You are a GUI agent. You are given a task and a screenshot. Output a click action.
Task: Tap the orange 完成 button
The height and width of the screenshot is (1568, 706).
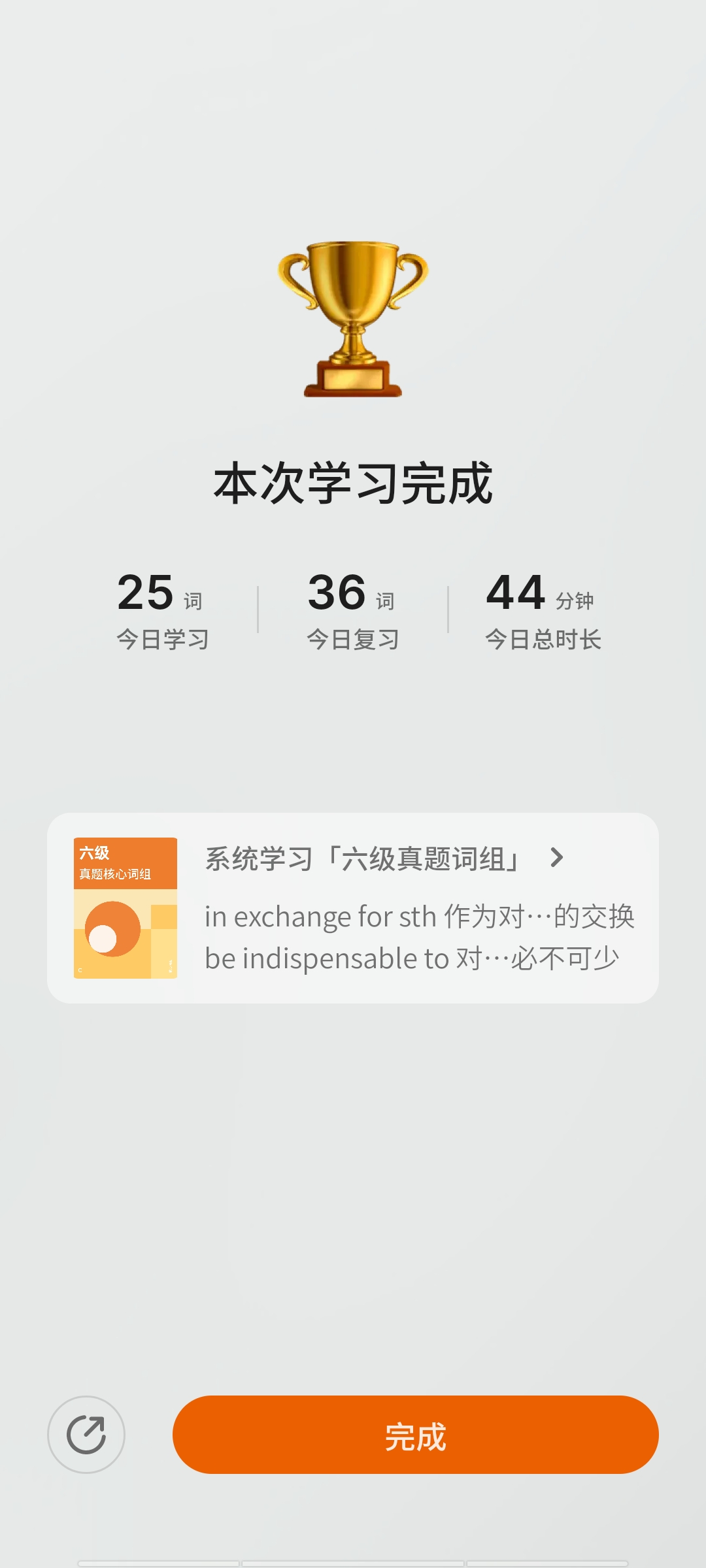tap(415, 1435)
